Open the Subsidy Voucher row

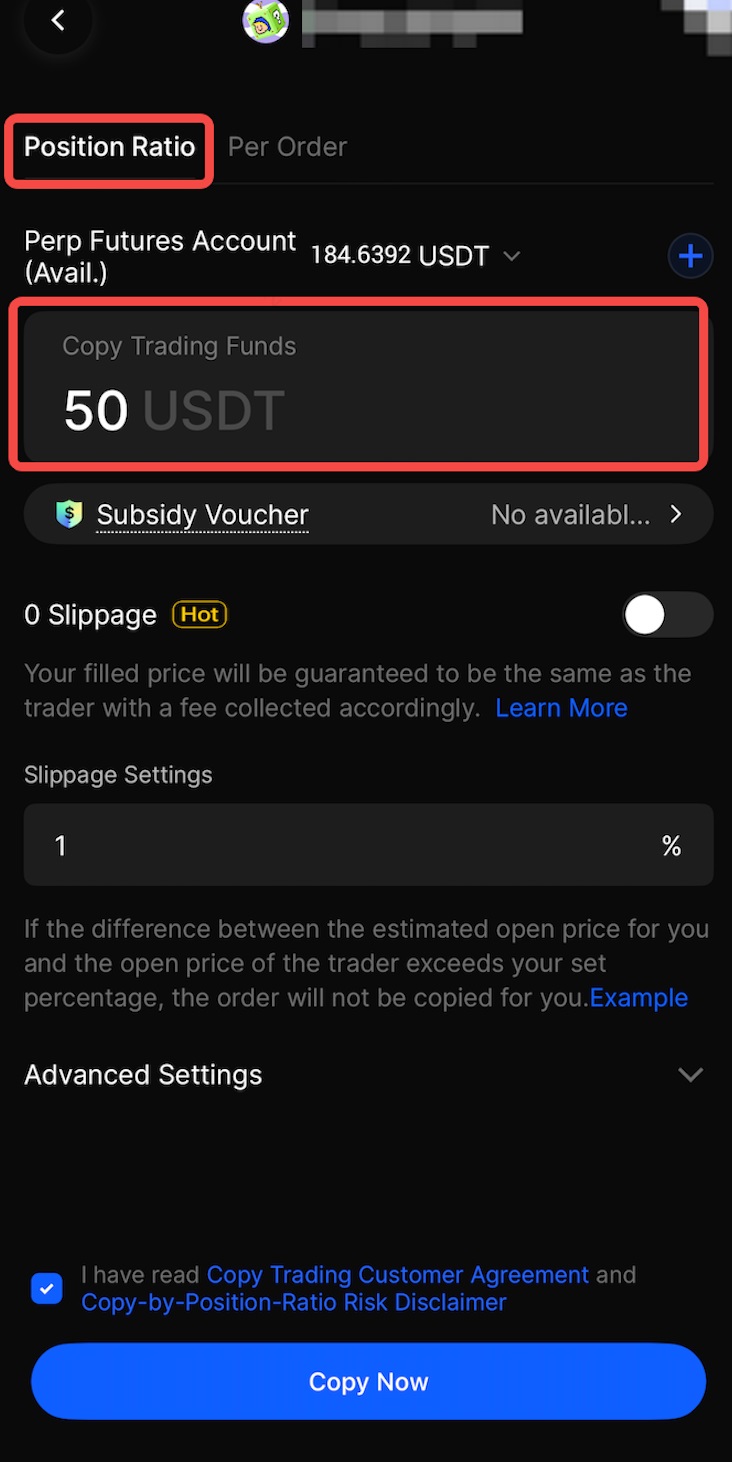point(368,515)
